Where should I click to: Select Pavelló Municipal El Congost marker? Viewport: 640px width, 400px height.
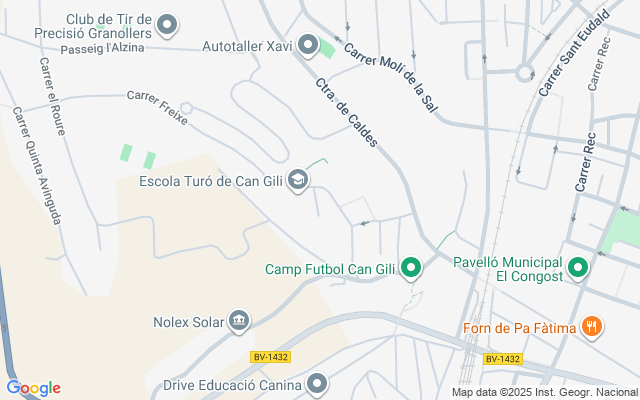[577, 268]
